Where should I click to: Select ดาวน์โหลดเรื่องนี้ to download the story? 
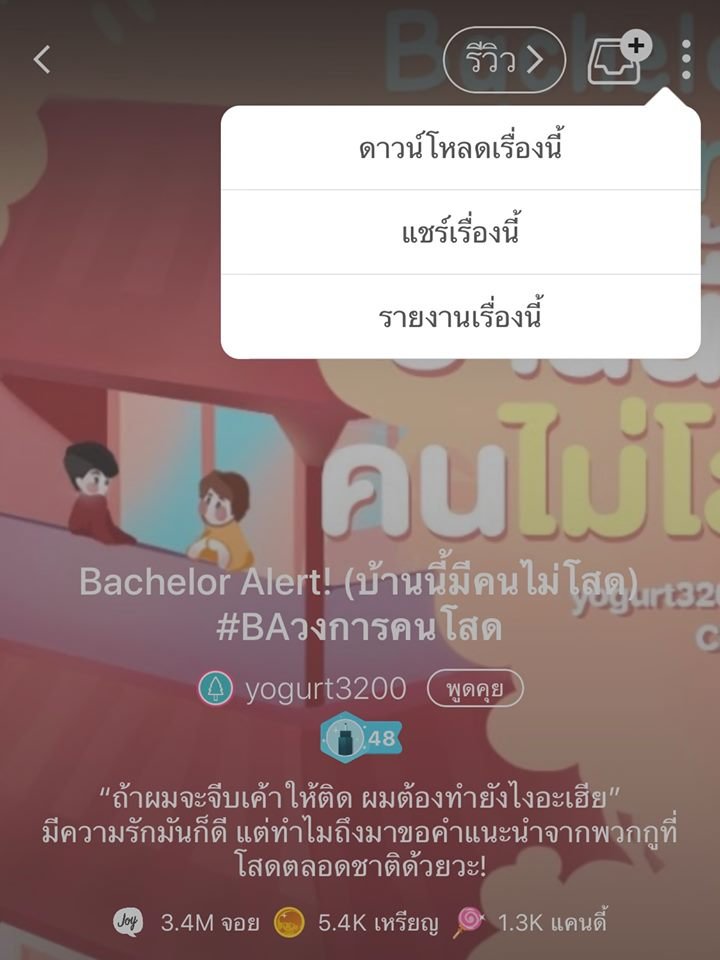[460, 149]
